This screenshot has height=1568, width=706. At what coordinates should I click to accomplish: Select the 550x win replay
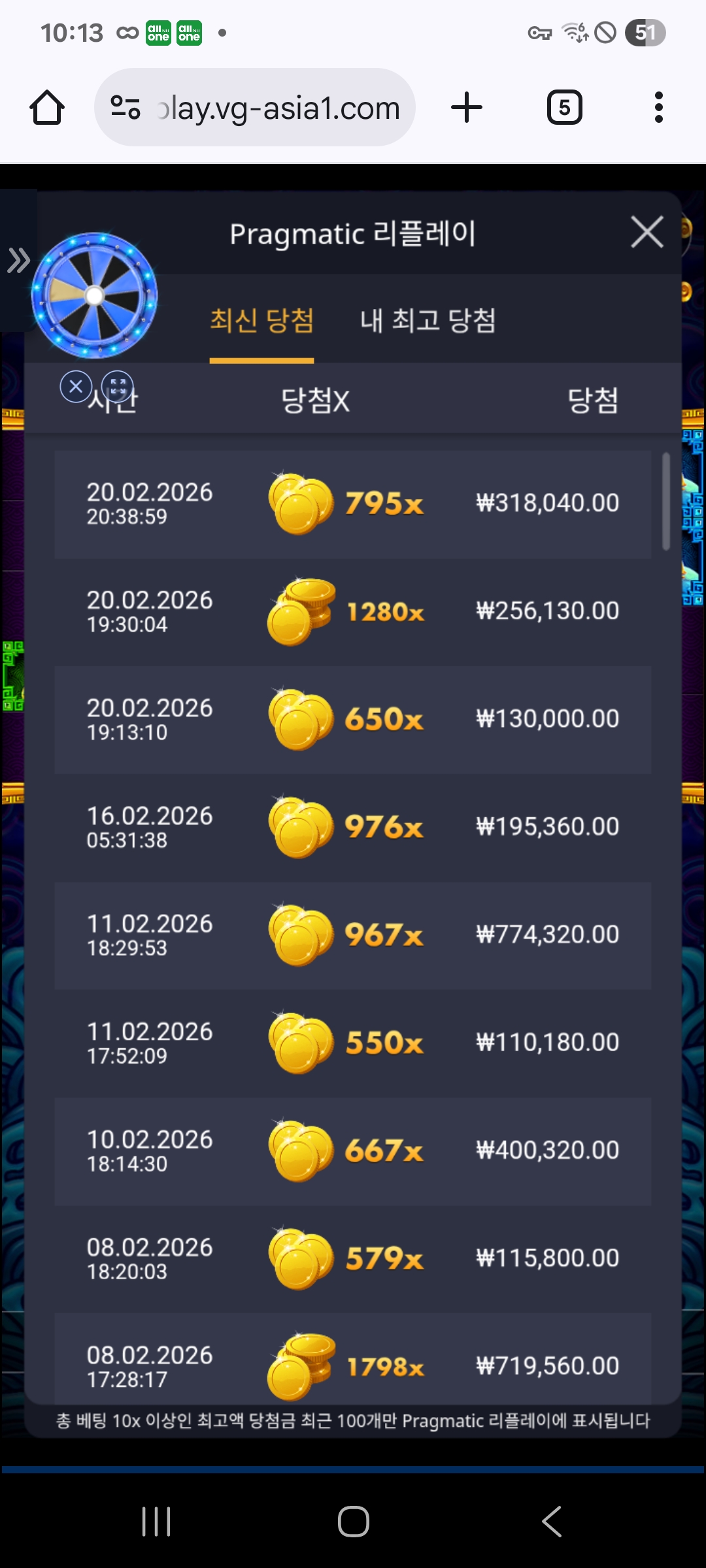point(352,1043)
